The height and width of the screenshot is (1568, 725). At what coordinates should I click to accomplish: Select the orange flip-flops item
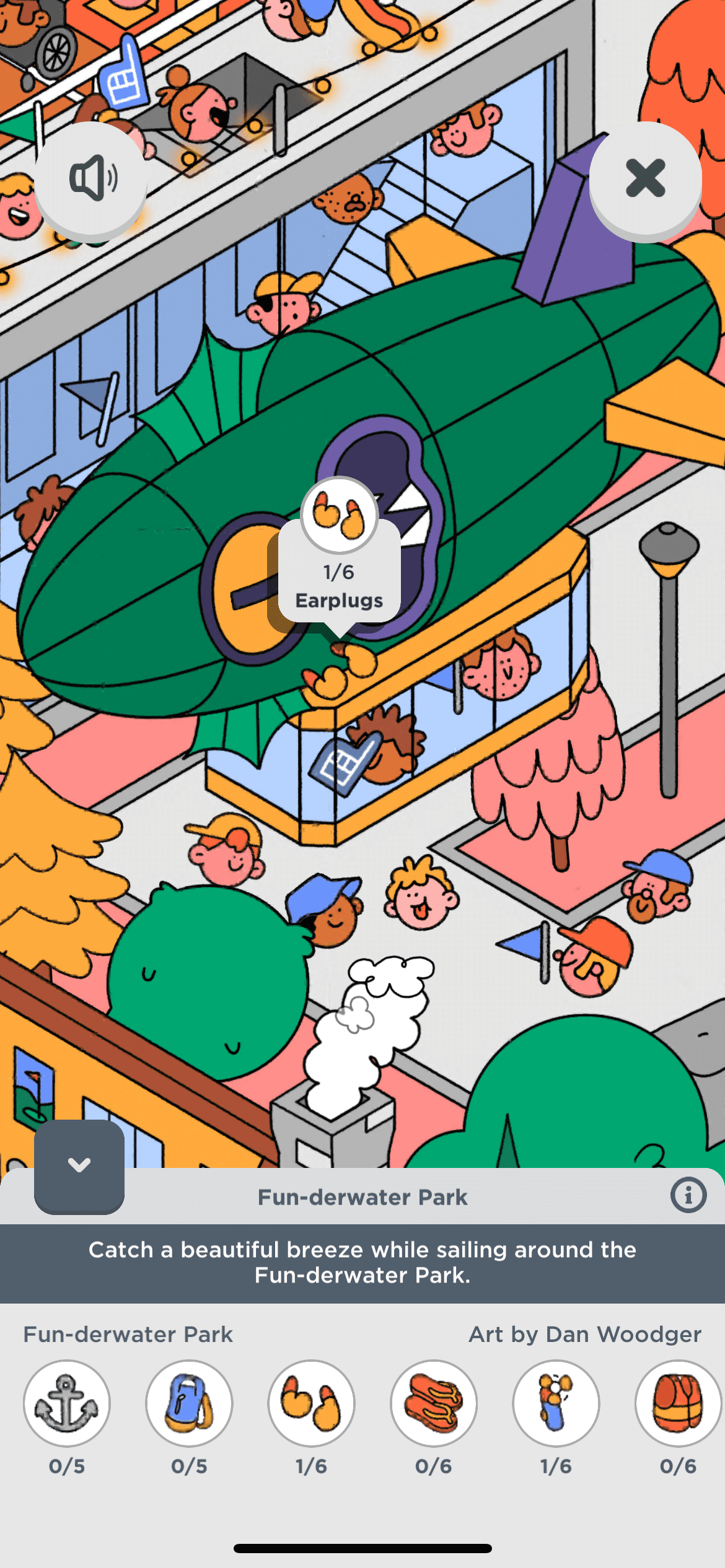(433, 1404)
